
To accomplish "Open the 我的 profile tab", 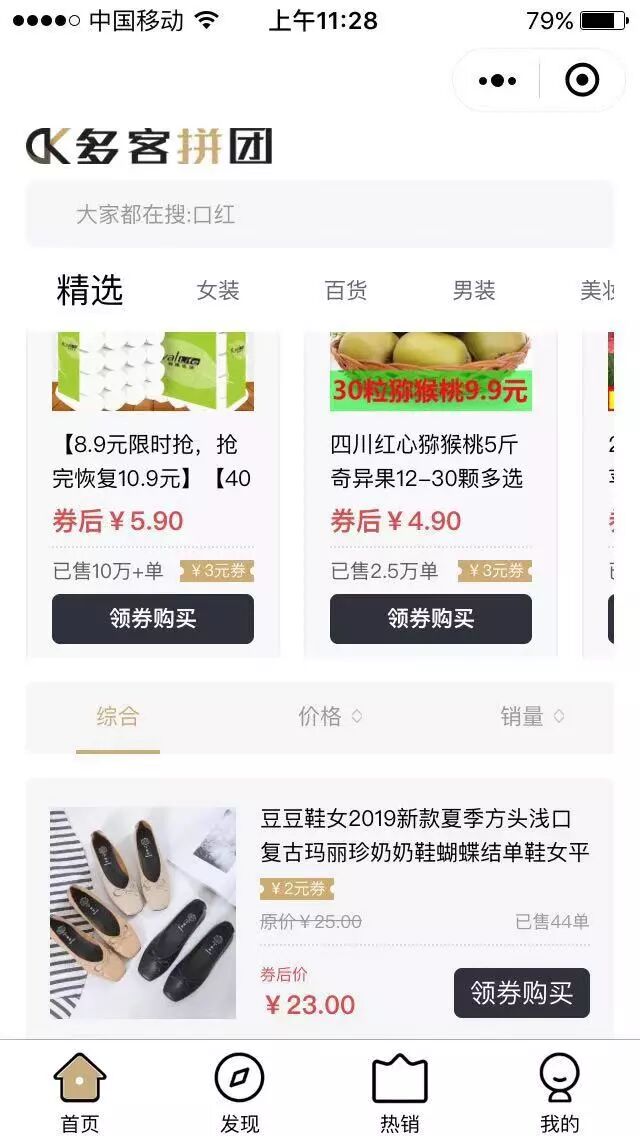I will click(559, 1092).
